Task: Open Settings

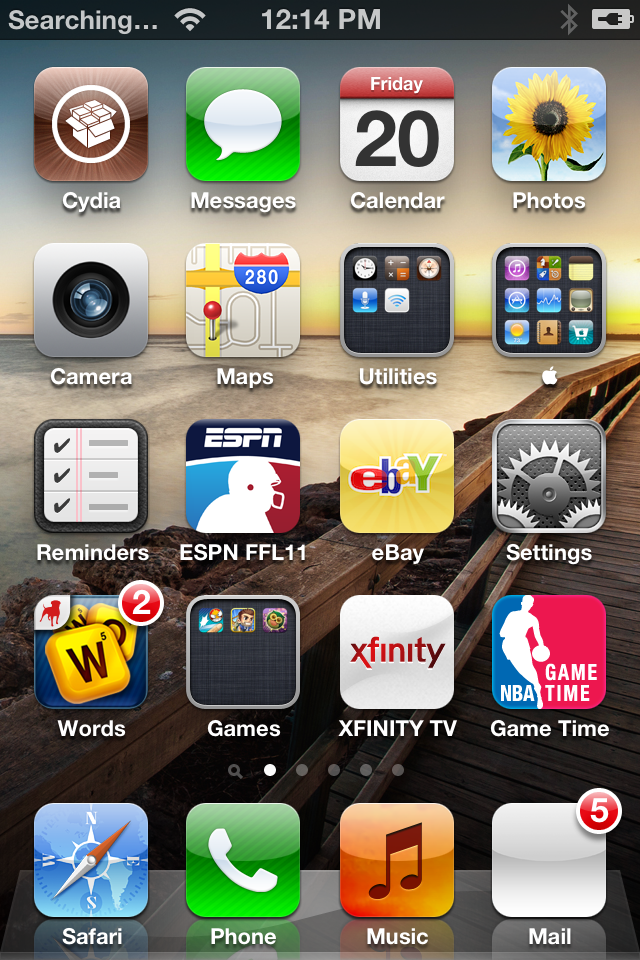Action: click(x=549, y=476)
